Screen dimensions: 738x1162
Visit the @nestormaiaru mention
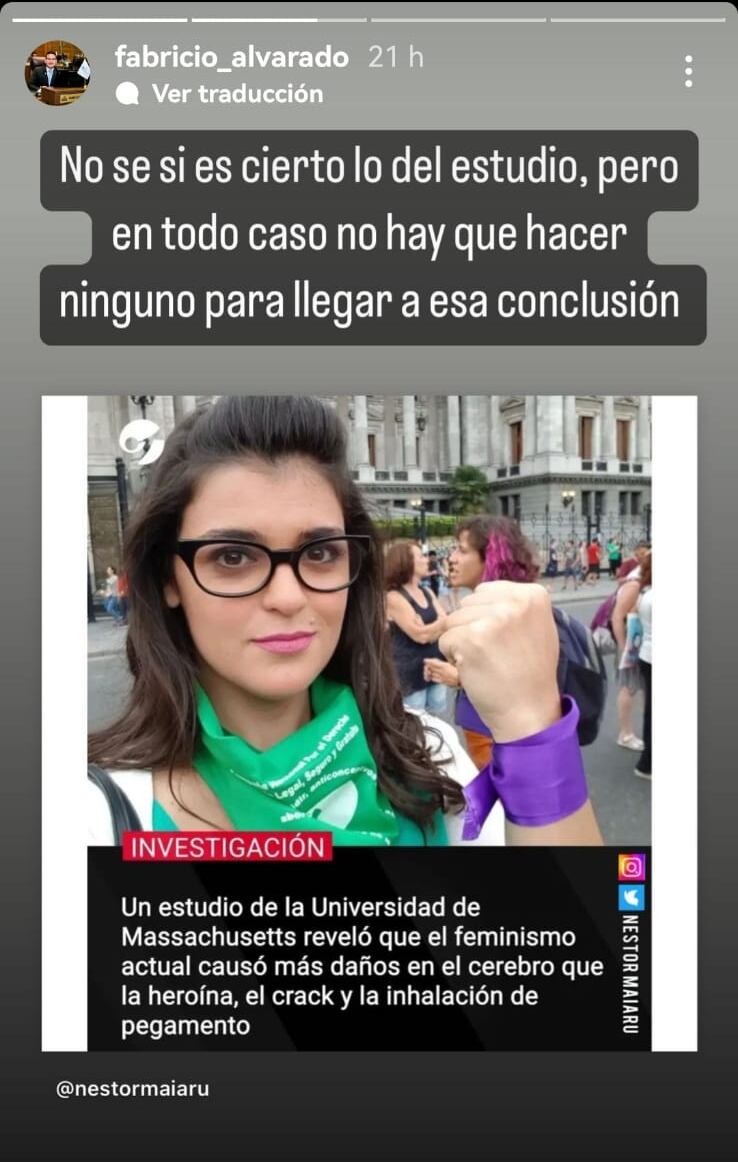[x=133, y=1088]
